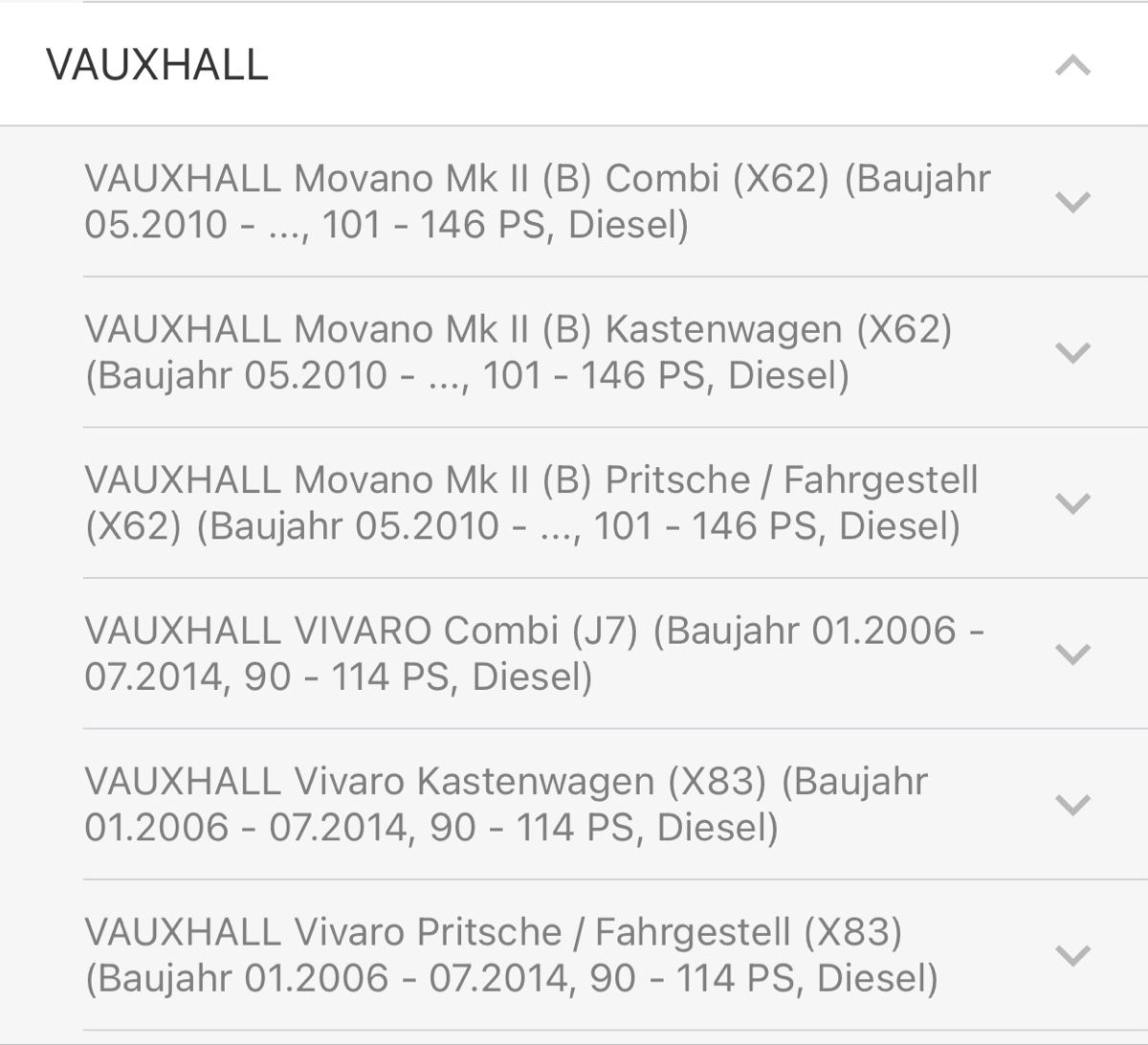Expand Vivaro Pritsche / Fahrgestell (X83) entry

pos(1072,955)
